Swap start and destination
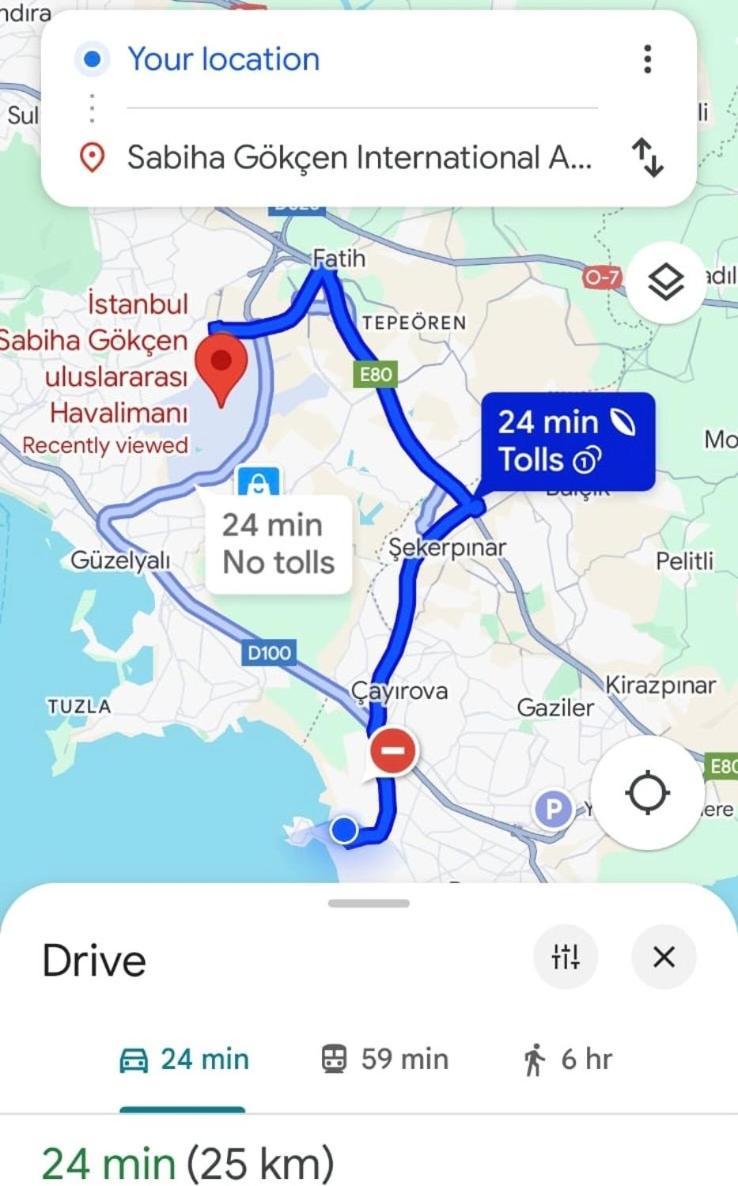 [x=648, y=158]
